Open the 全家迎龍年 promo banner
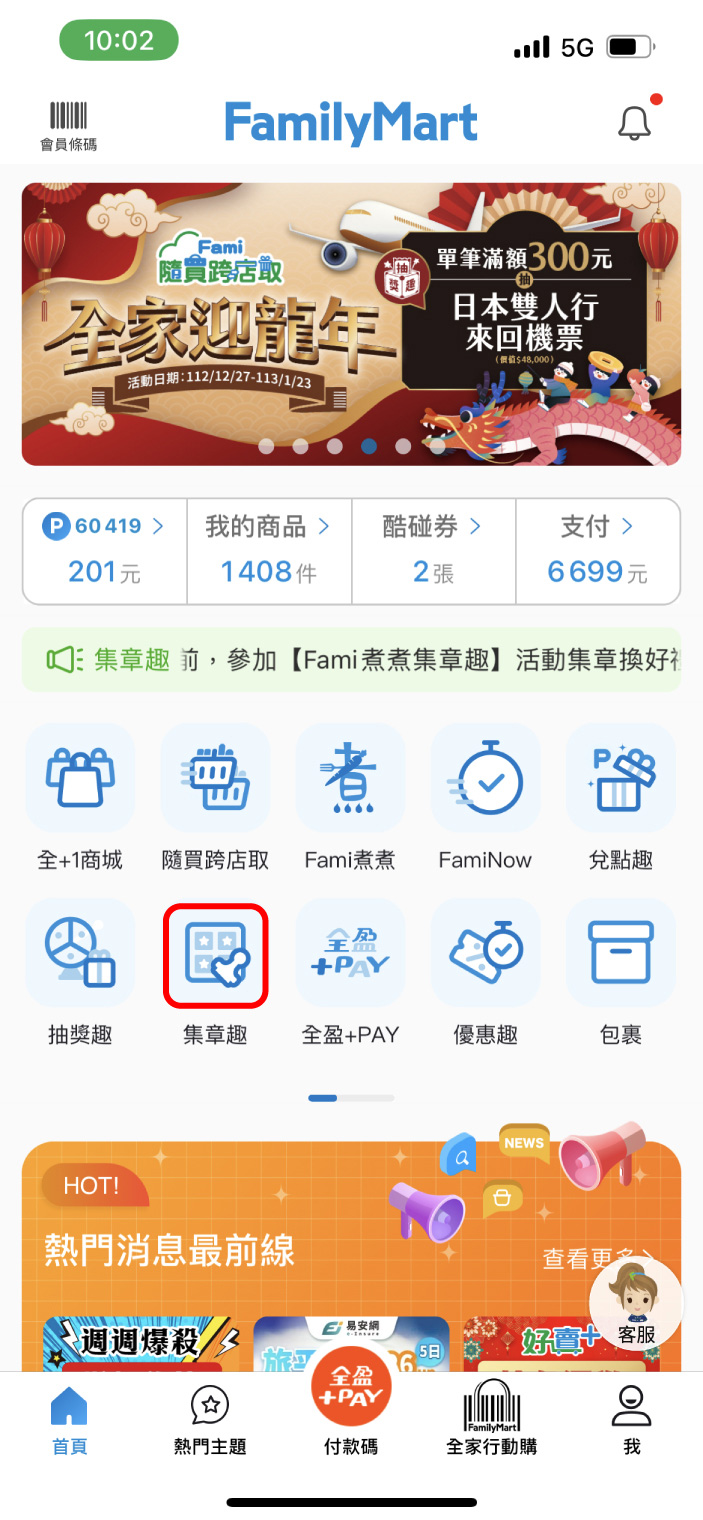 (351, 323)
